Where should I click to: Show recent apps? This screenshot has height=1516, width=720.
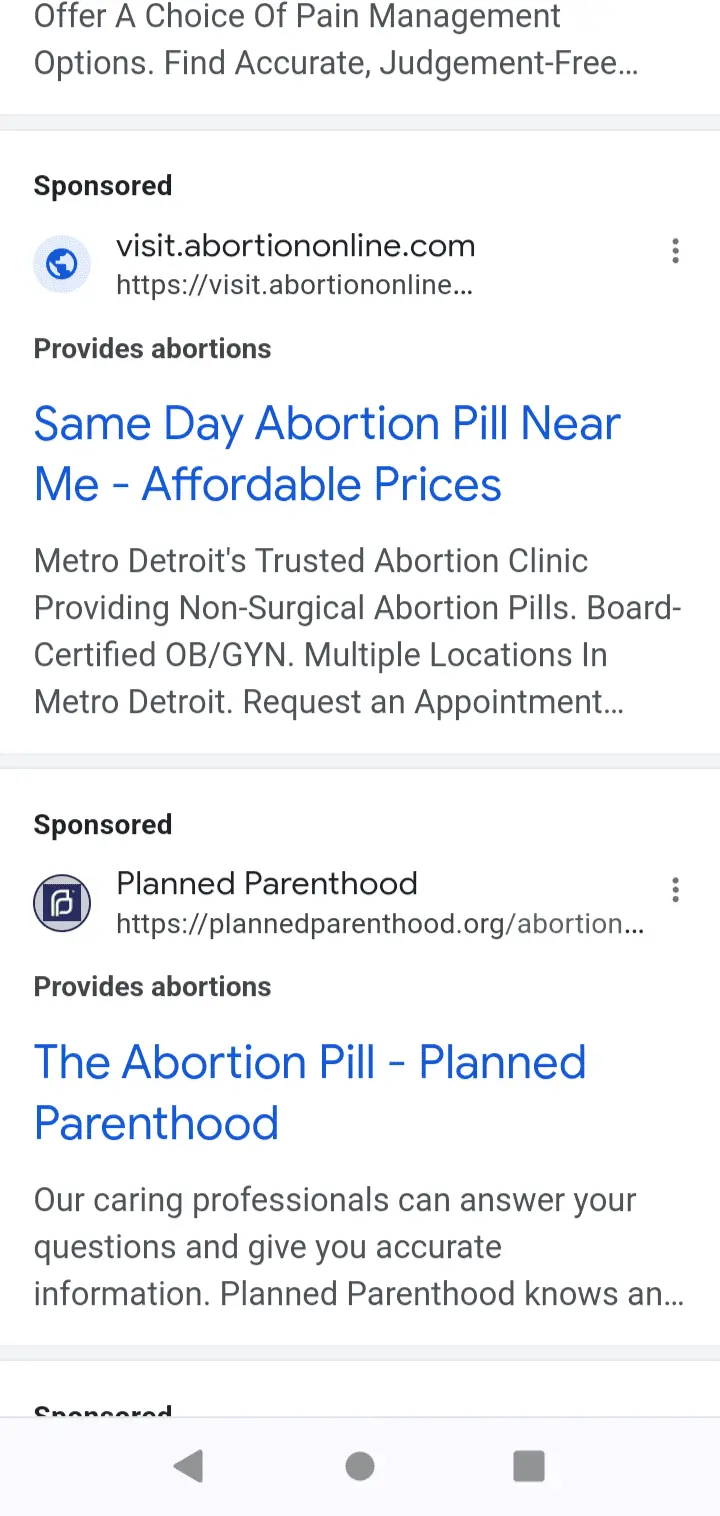tap(529, 1466)
